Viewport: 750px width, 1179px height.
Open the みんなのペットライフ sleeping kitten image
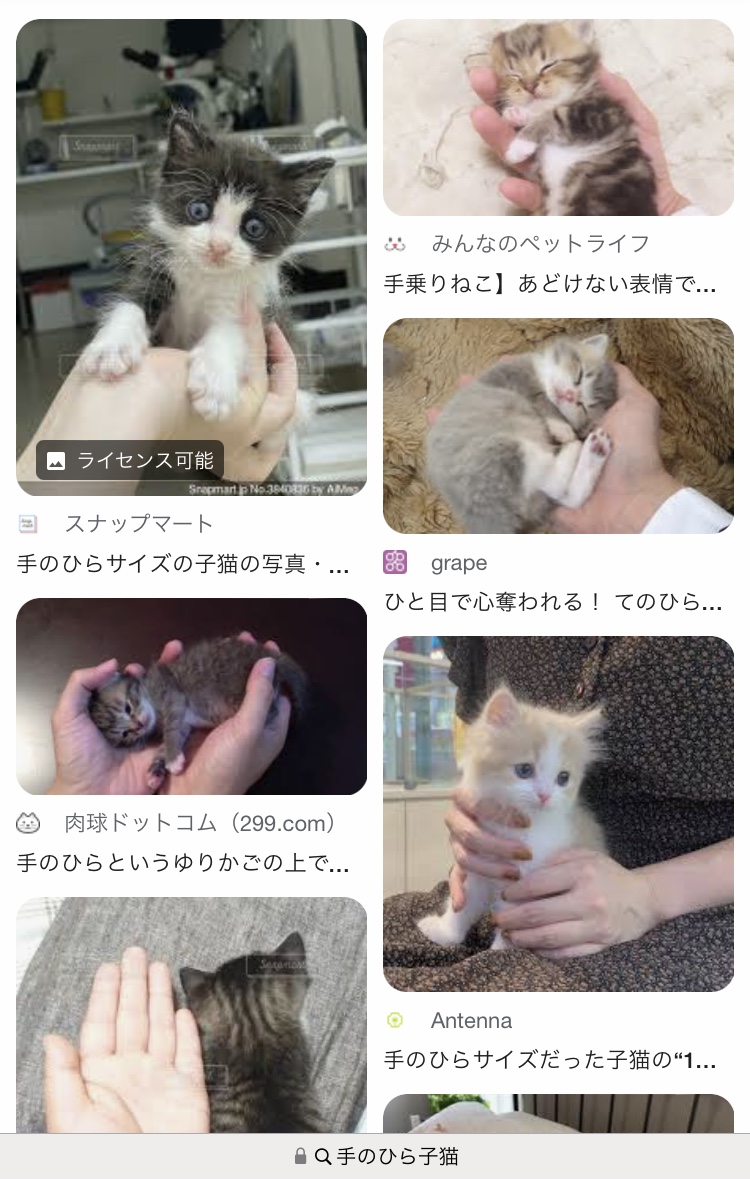coord(558,117)
